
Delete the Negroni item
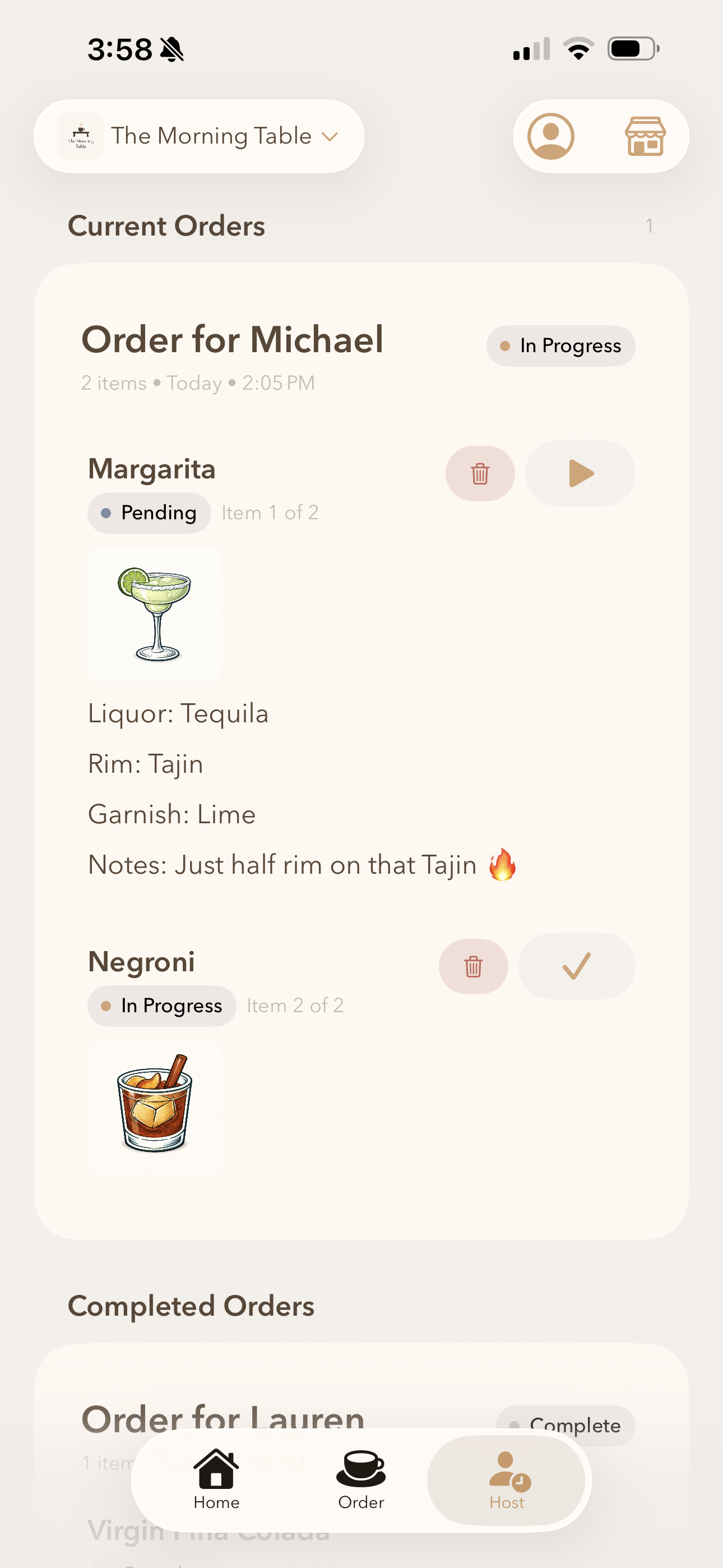473,966
